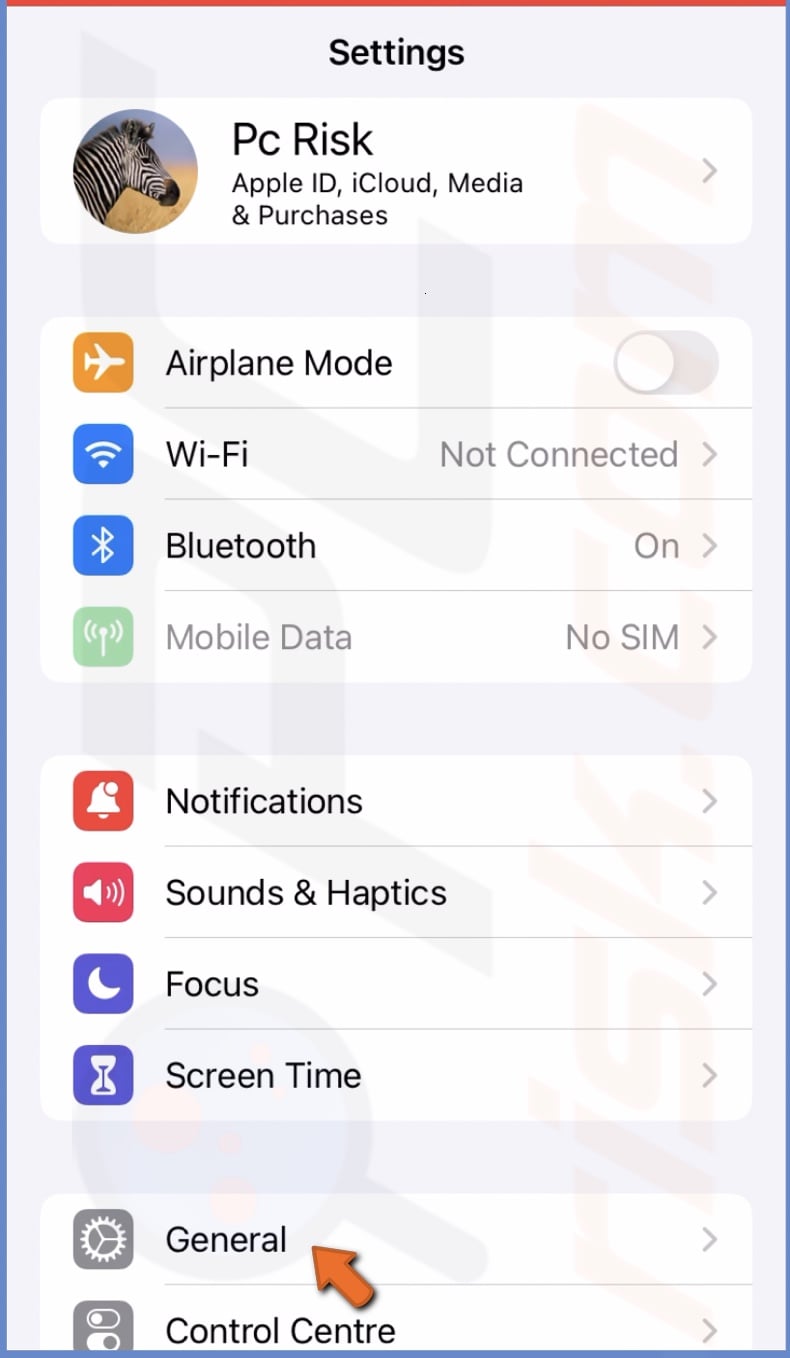Open Wi-Fi settings
790x1358 pixels.
[395, 455]
